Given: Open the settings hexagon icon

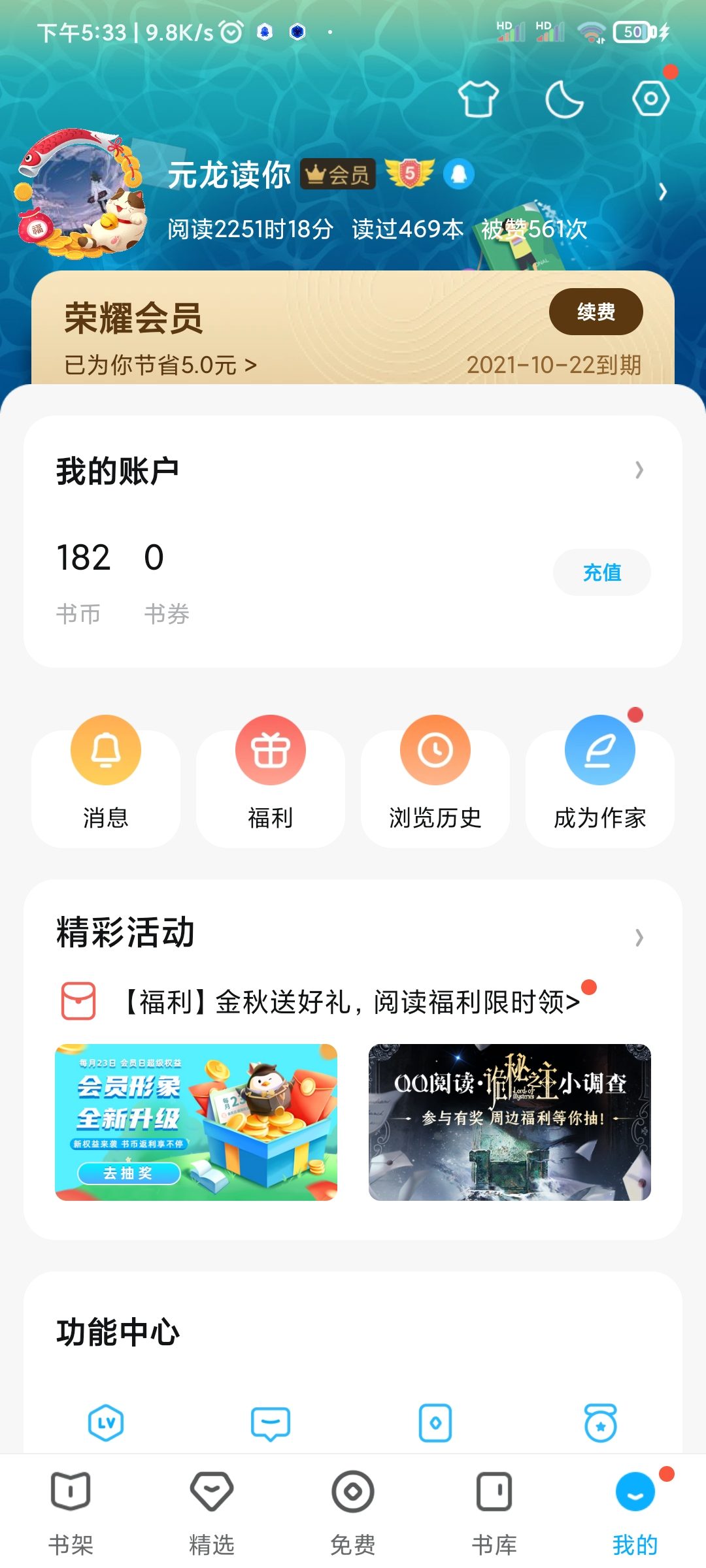Looking at the screenshot, I should (650, 99).
